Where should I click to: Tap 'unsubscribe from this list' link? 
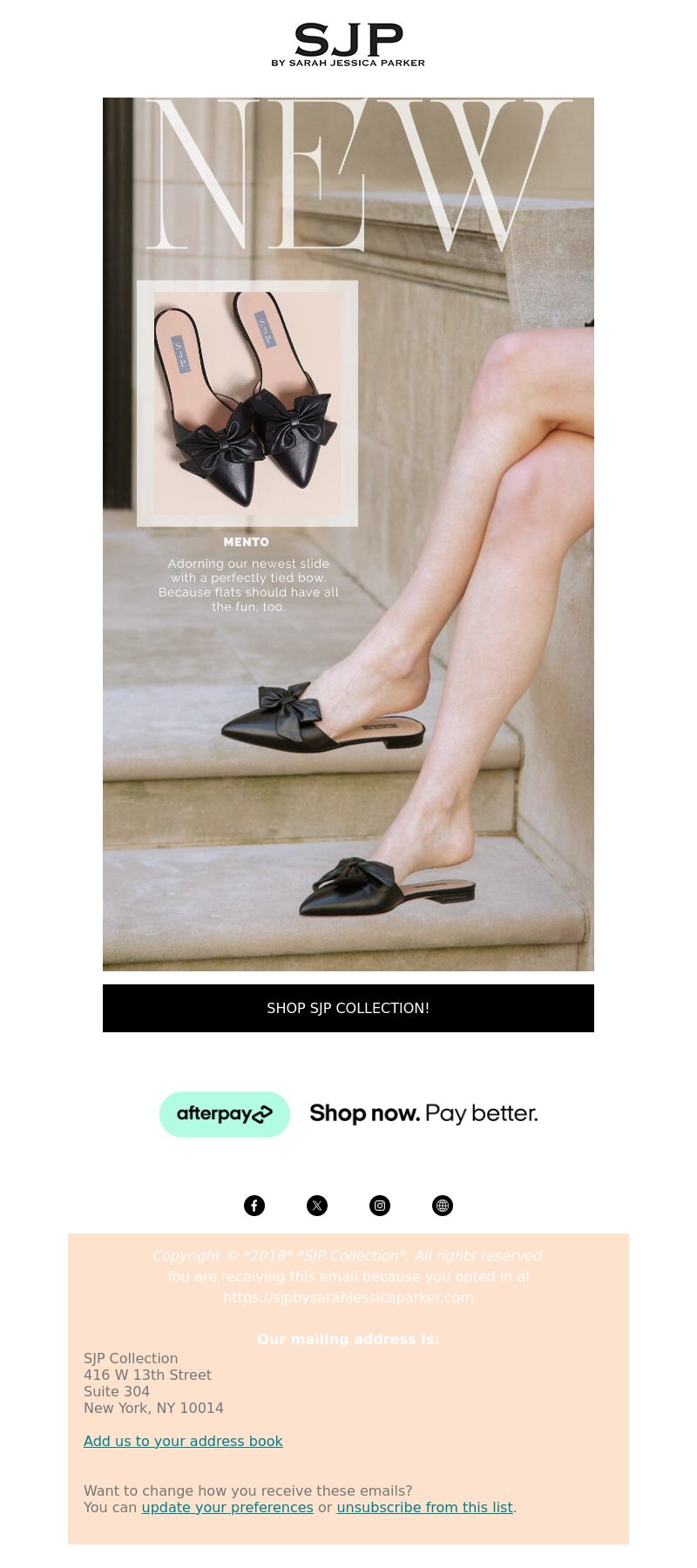[424, 1507]
